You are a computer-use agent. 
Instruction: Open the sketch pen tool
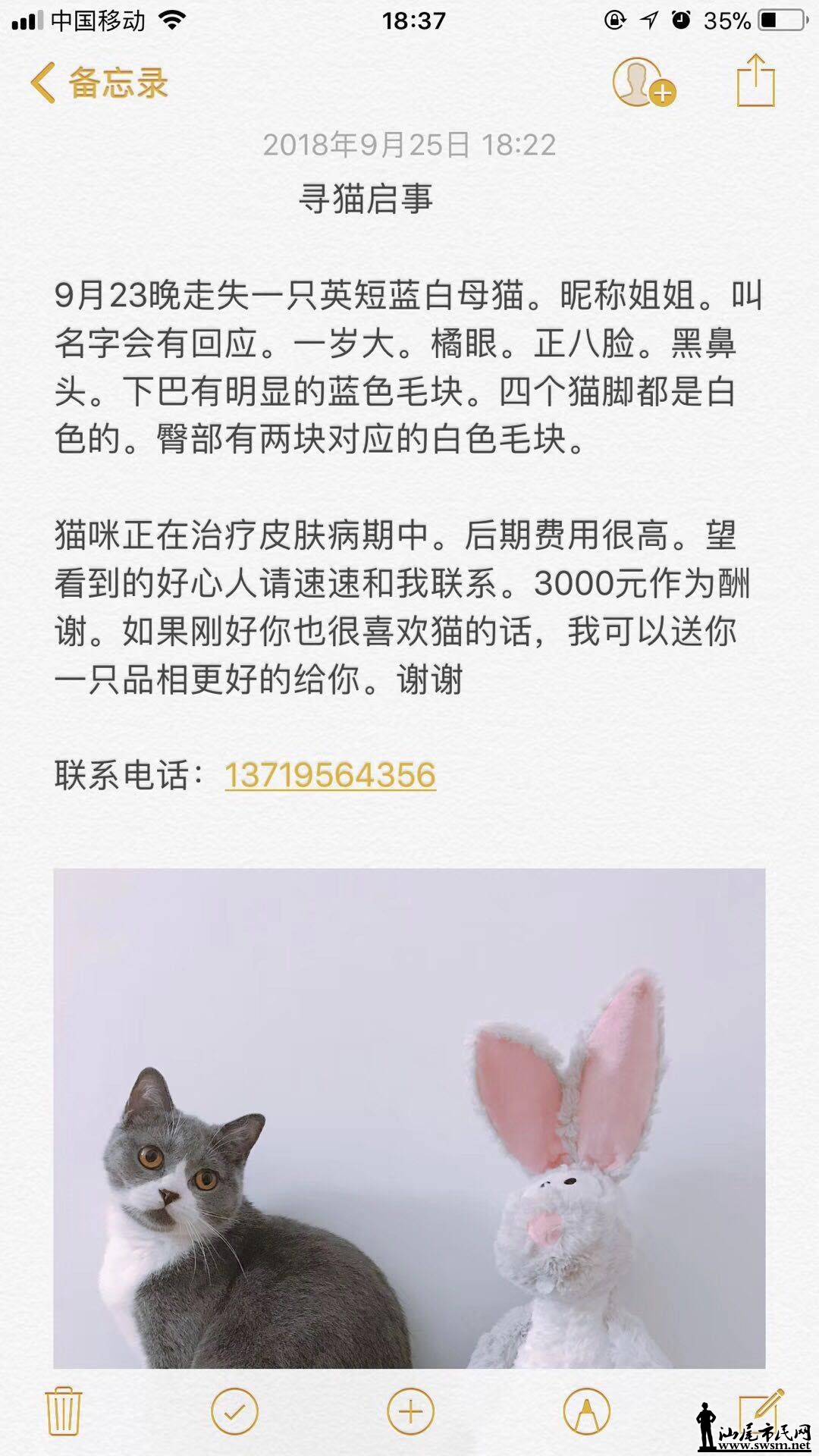(586, 1411)
